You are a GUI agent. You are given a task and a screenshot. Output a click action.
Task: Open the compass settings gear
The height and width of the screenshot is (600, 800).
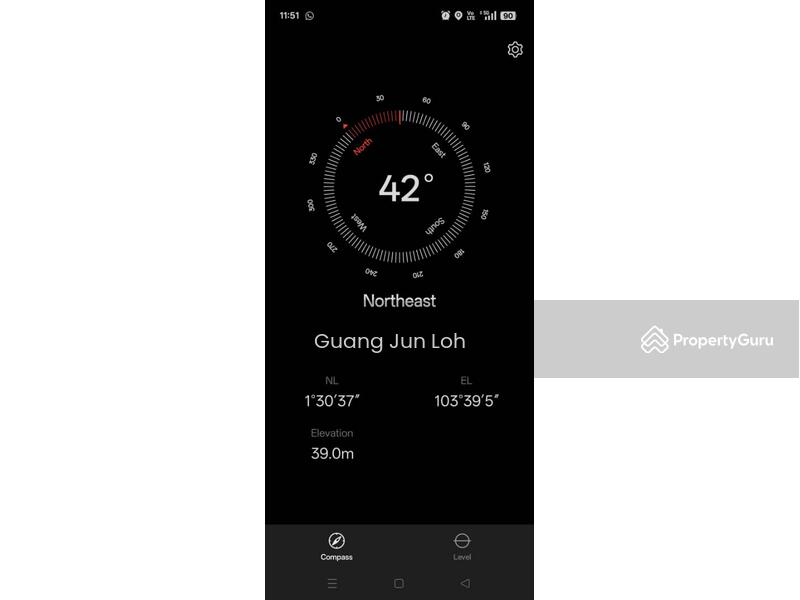515,50
